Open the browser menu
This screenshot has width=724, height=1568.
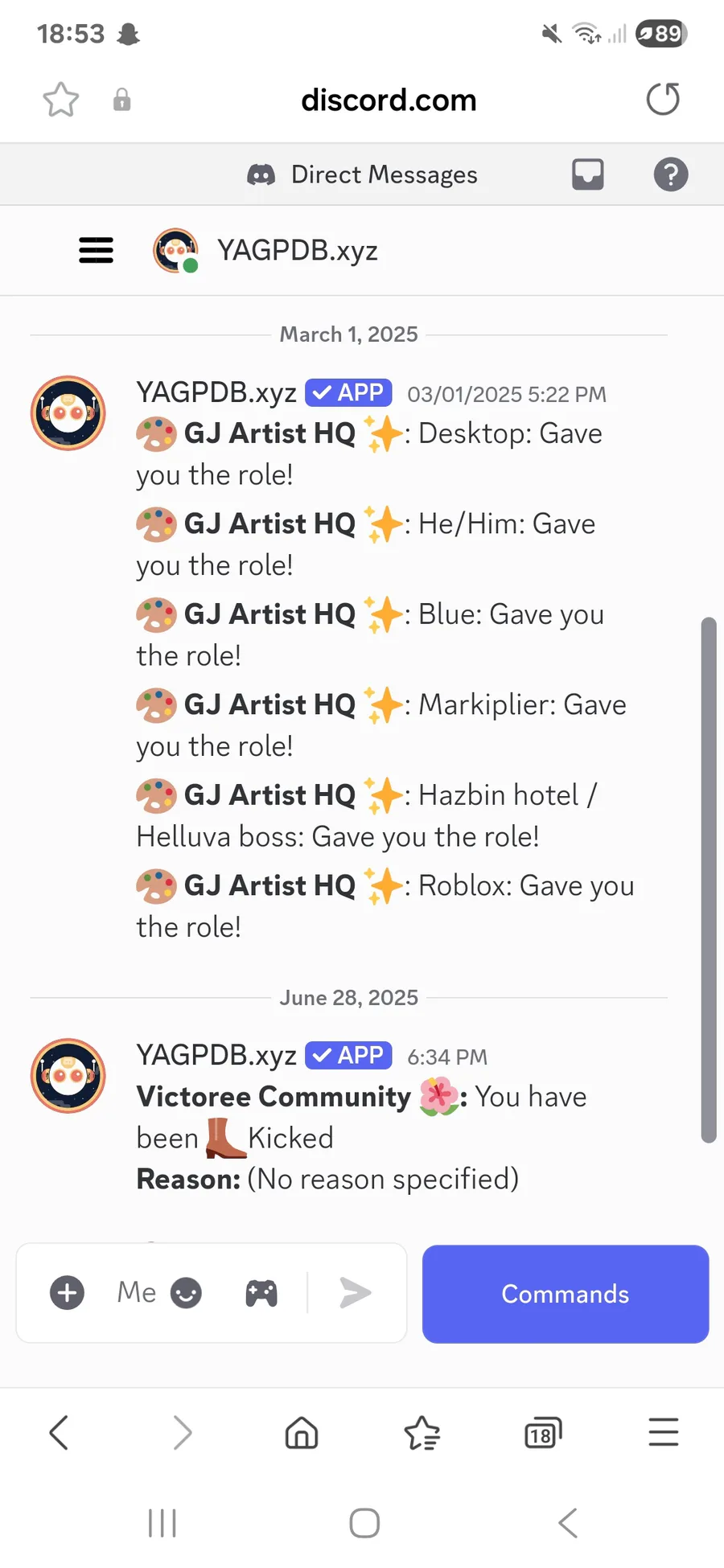(x=664, y=1433)
